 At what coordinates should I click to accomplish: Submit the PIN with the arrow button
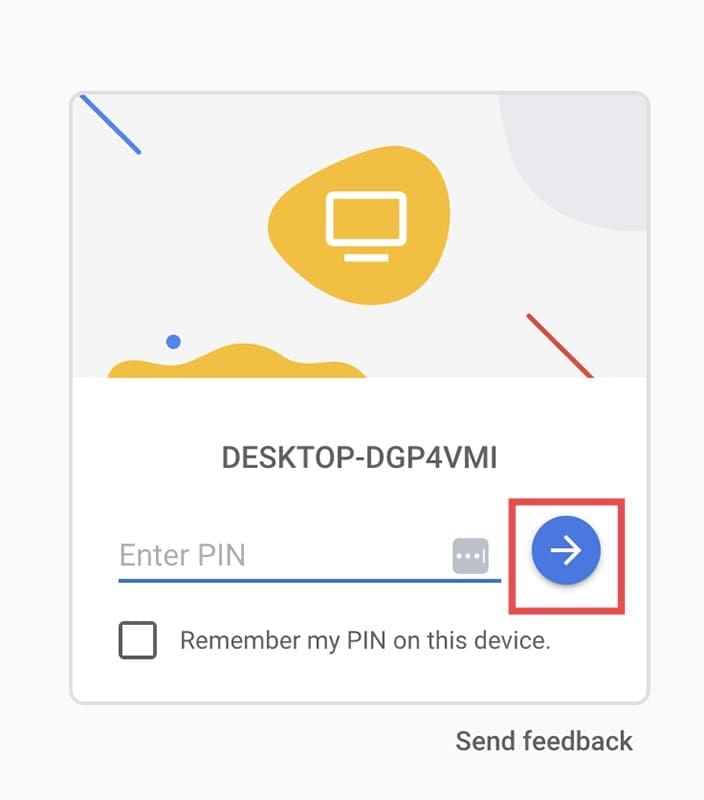566,550
